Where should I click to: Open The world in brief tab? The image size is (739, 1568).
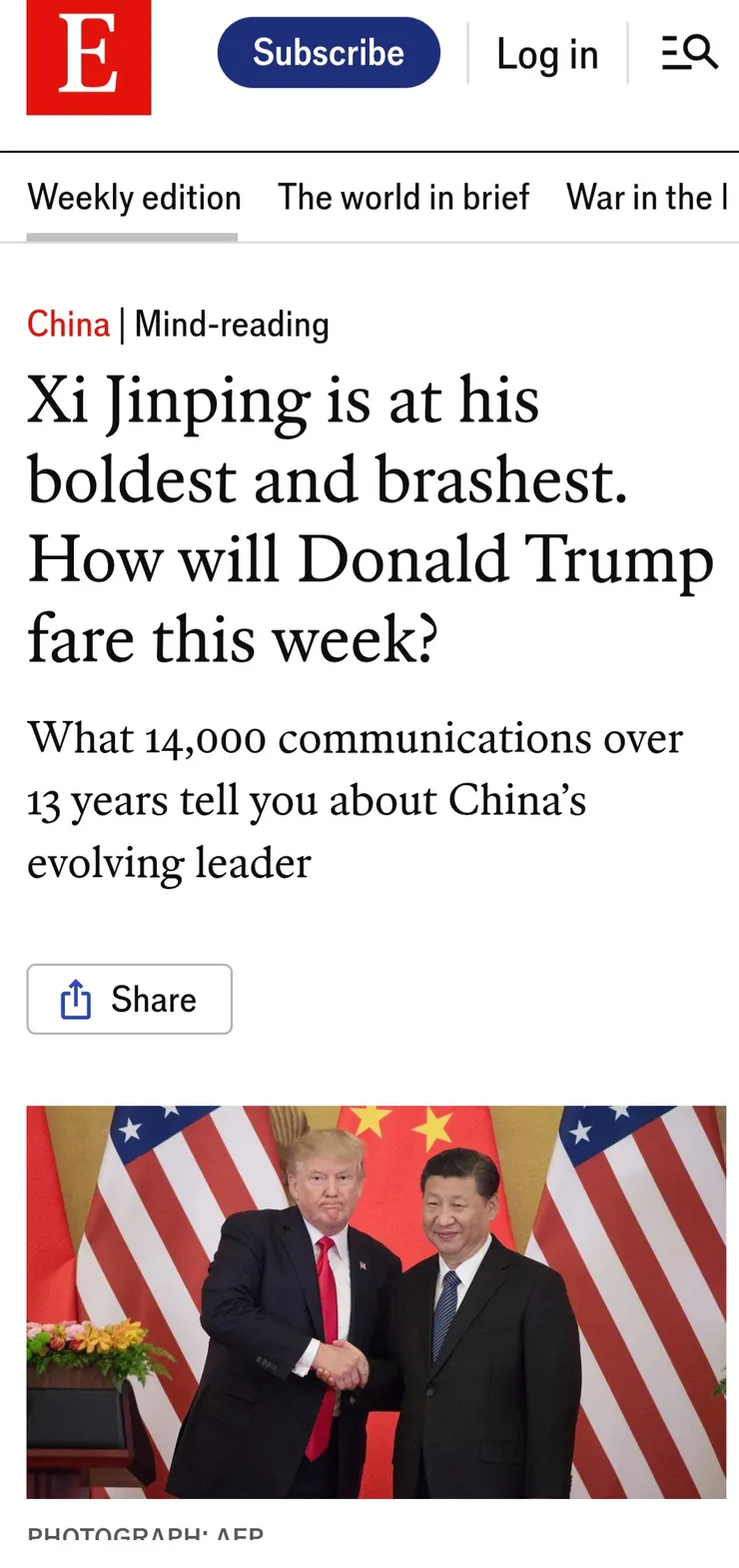coord(403,198)
